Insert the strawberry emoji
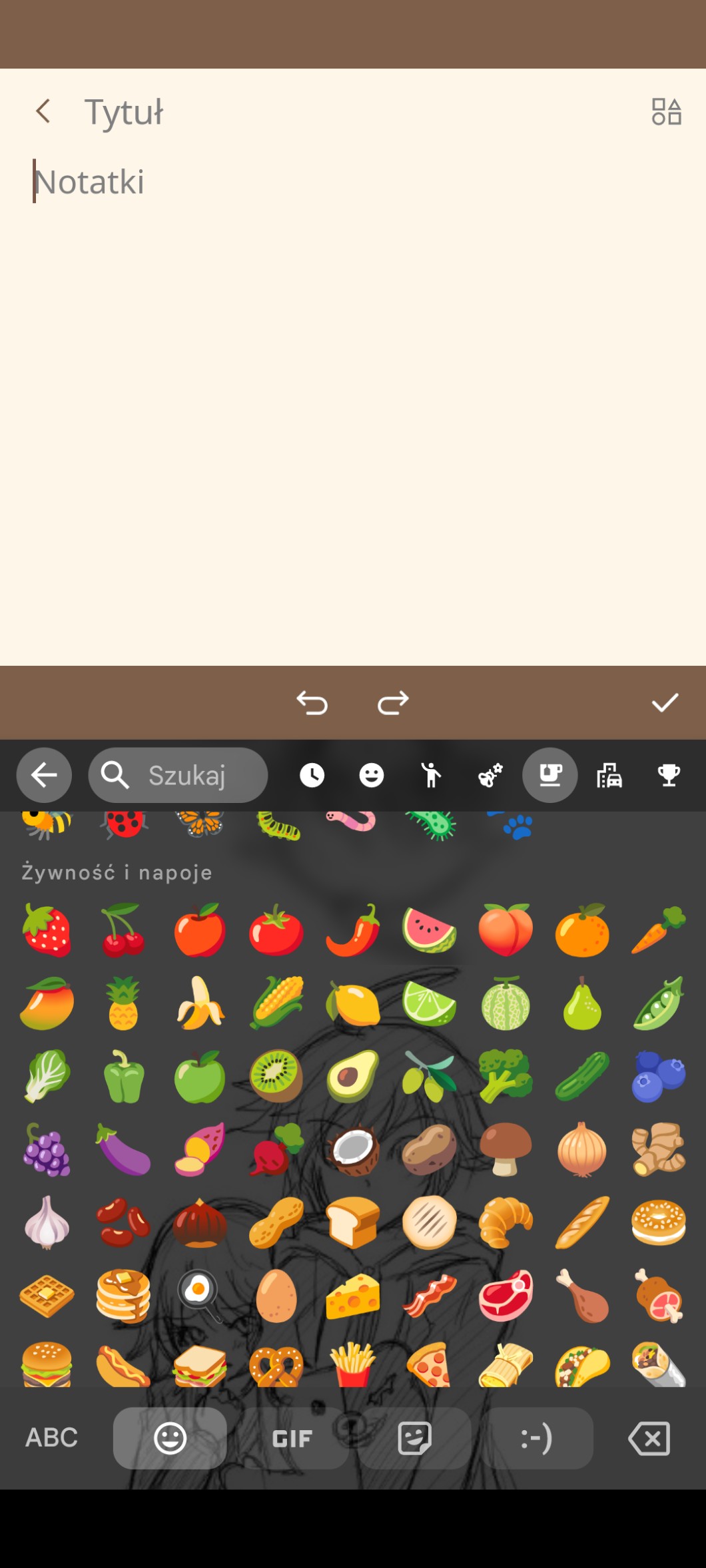 coord(47,930)
